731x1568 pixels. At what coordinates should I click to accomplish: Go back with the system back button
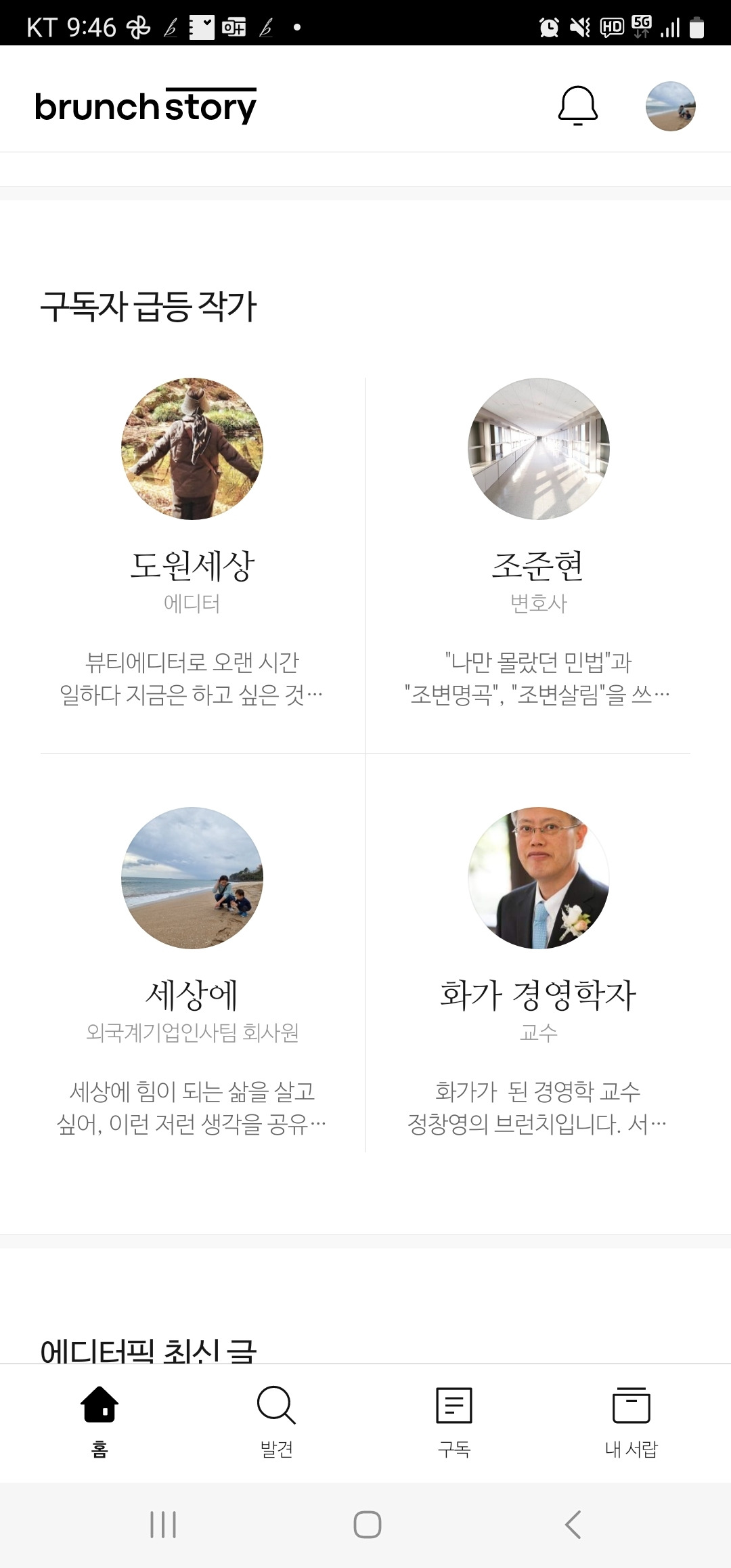point(573,1525)
